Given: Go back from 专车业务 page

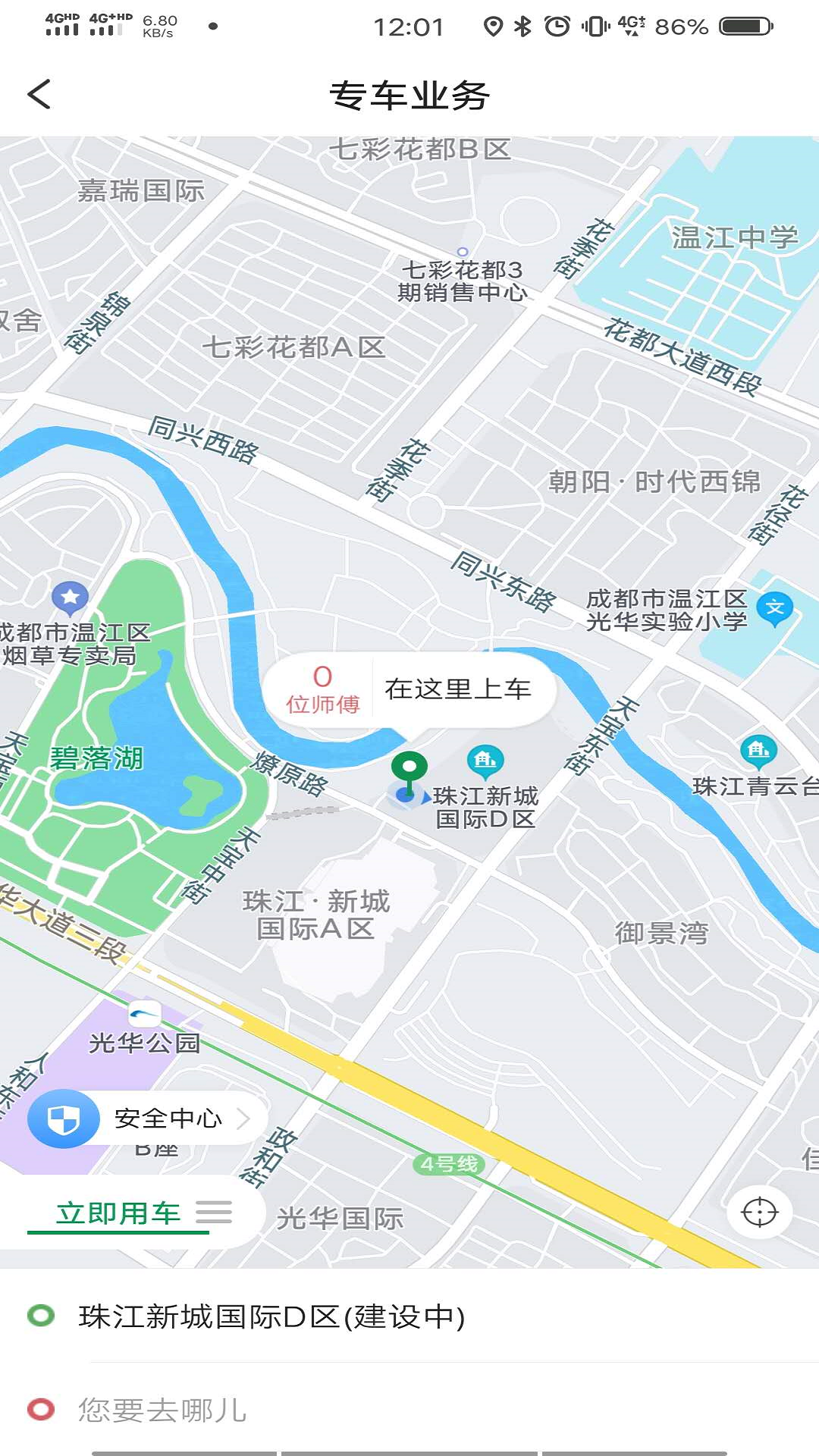Looking at the screenshot, I should click(39, 95).
